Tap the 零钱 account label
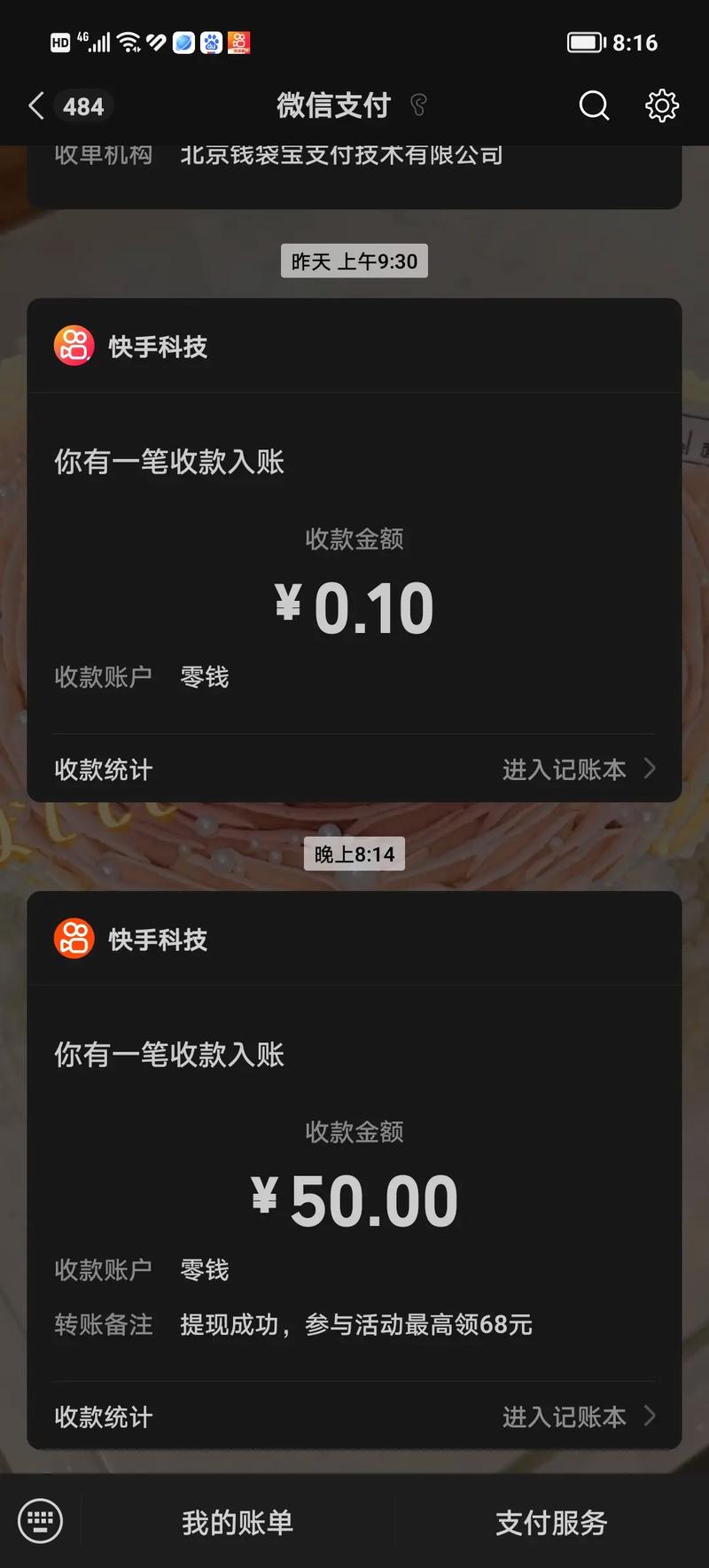 coord(205,676)
